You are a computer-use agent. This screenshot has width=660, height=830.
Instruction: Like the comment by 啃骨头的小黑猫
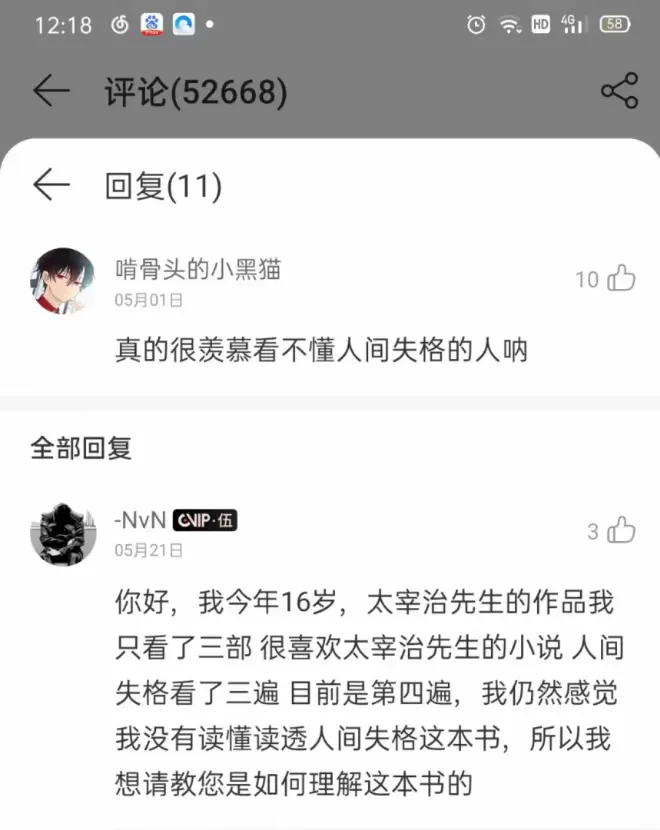[621, 278]
